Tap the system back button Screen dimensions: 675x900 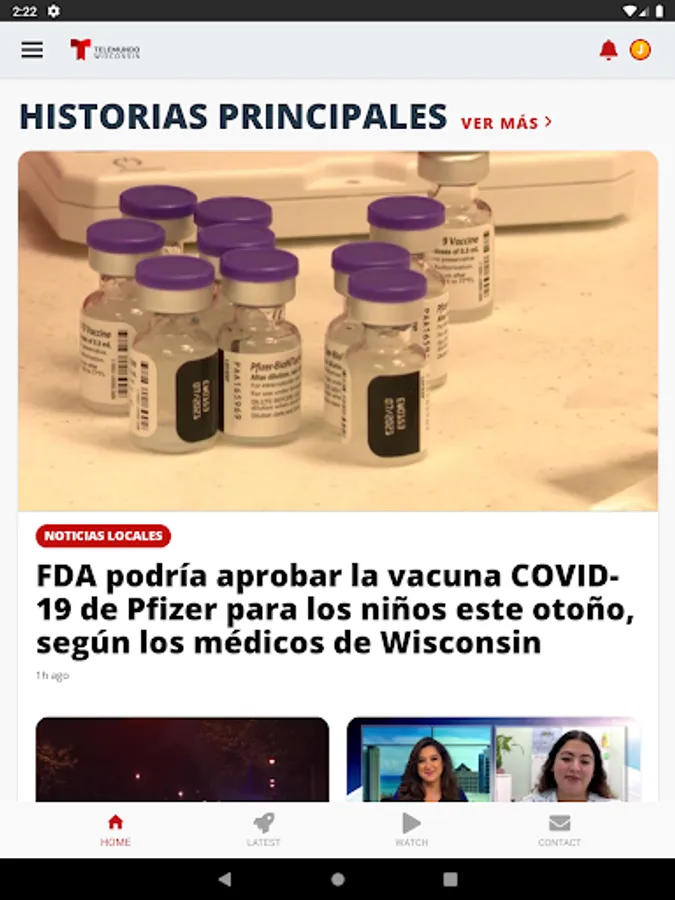click(x=225, y=879)
